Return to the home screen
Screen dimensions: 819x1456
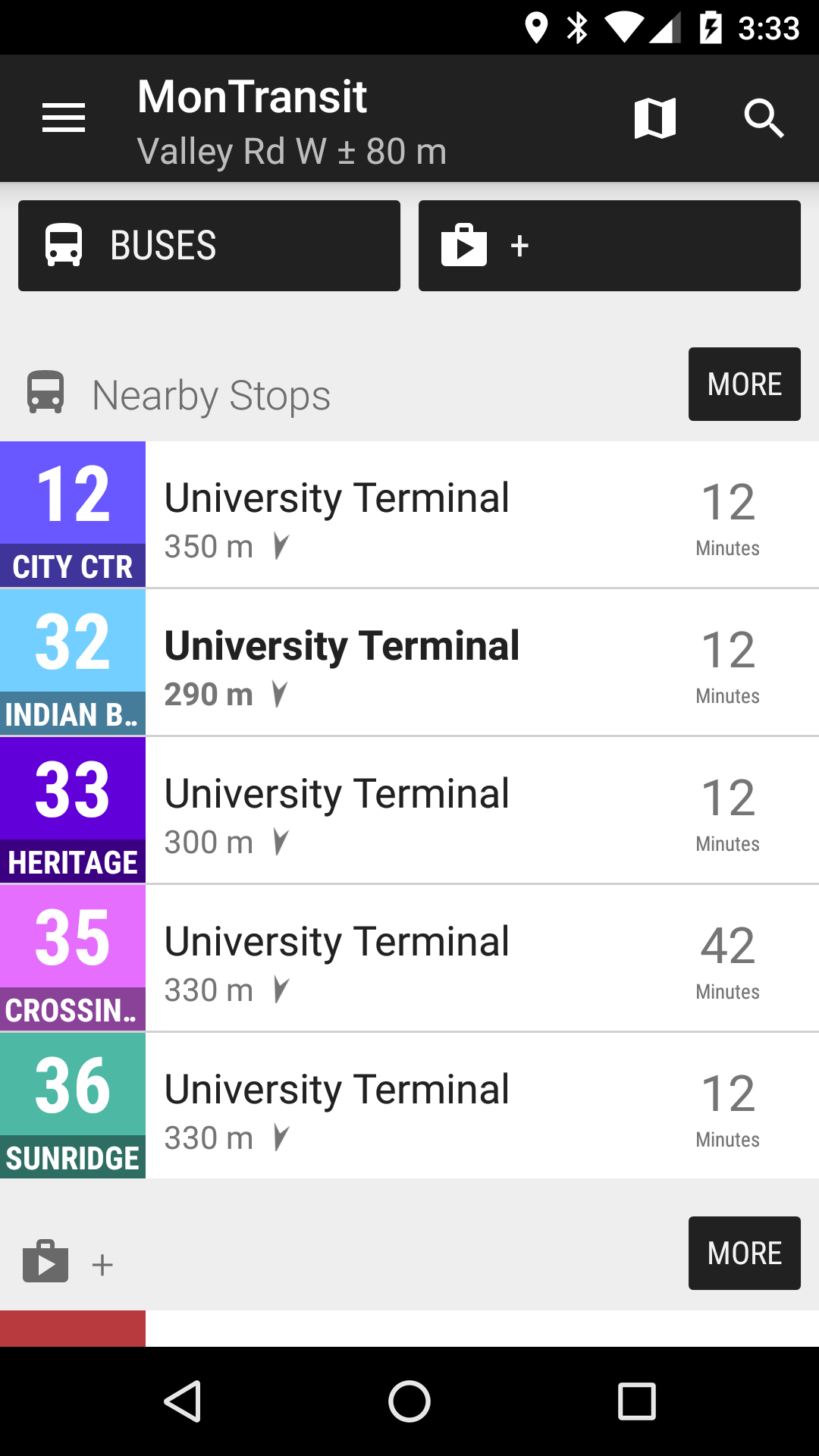409,1401
